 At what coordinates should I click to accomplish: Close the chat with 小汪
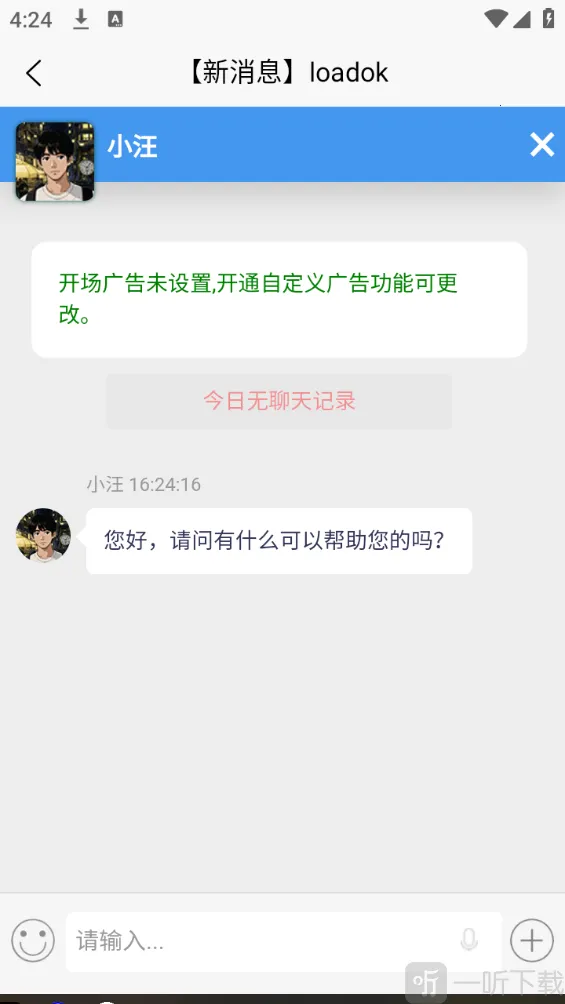[542, 145]
